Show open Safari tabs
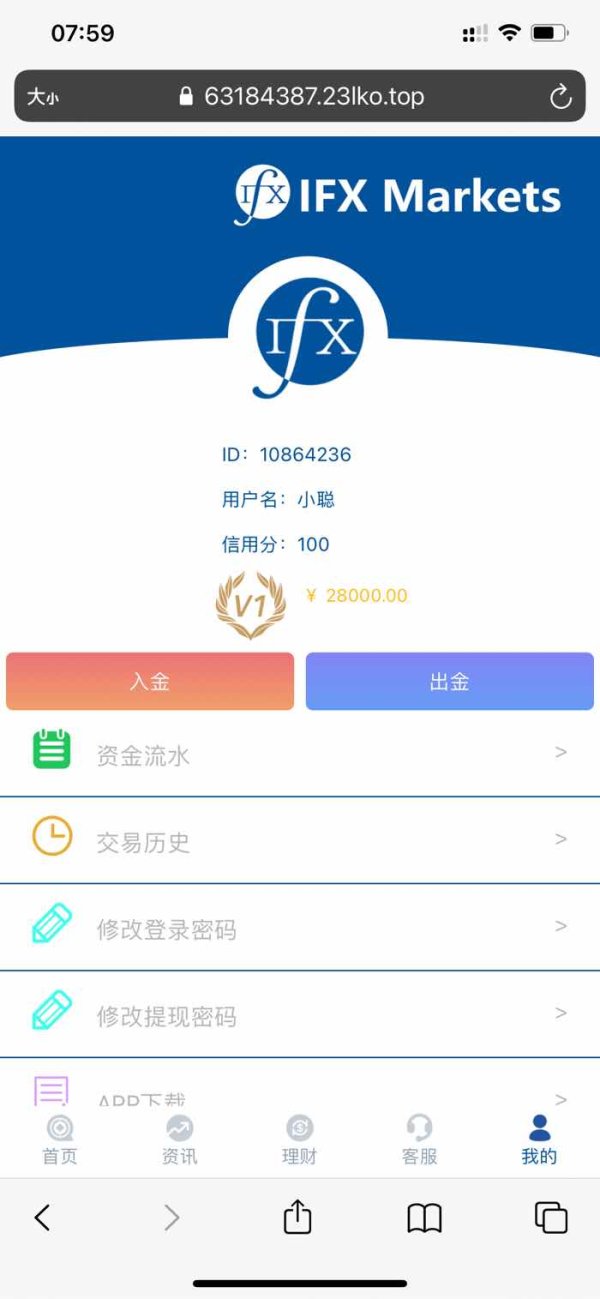Image resolution: width=600 pixels, height=1299 pixels. click(551, 1217)
